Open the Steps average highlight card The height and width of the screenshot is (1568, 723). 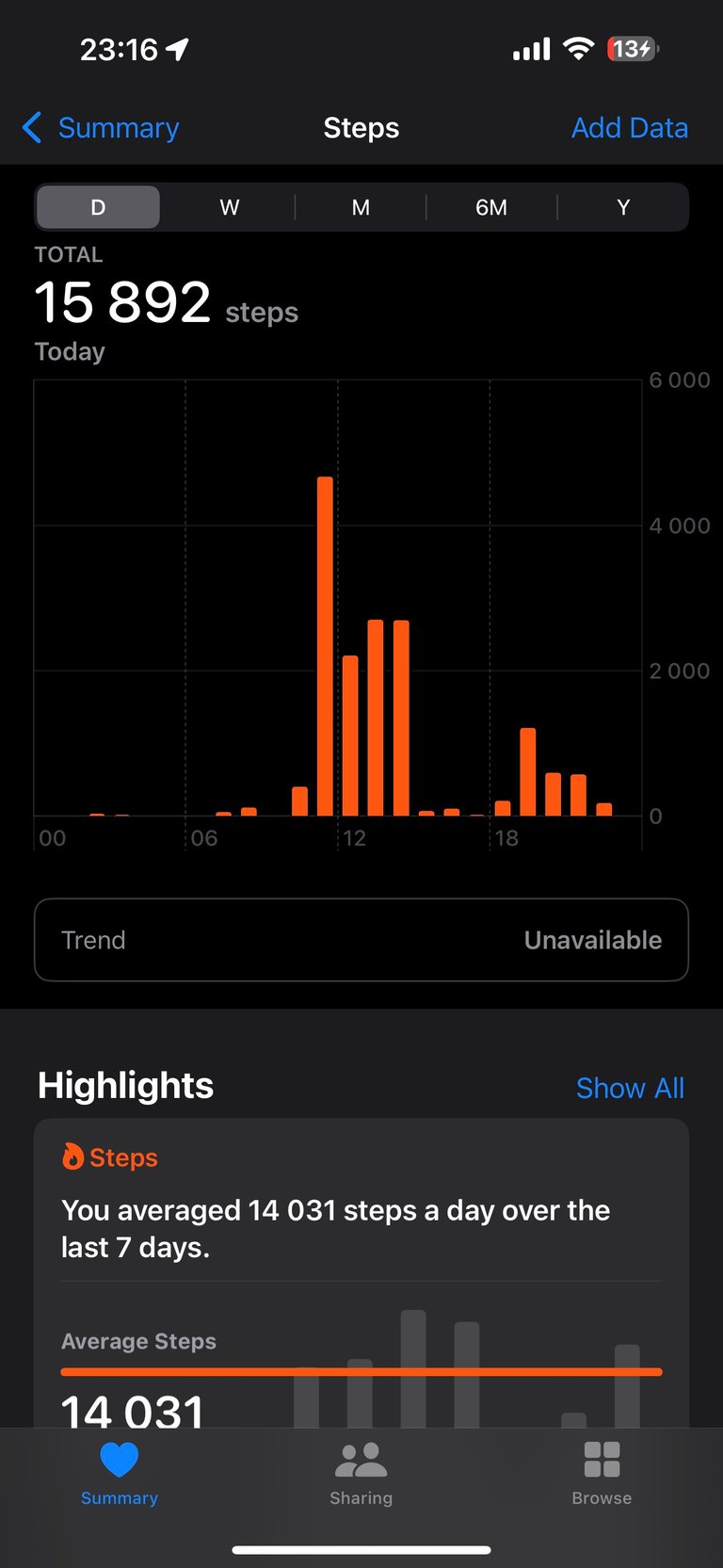(x=361, y=1273)
